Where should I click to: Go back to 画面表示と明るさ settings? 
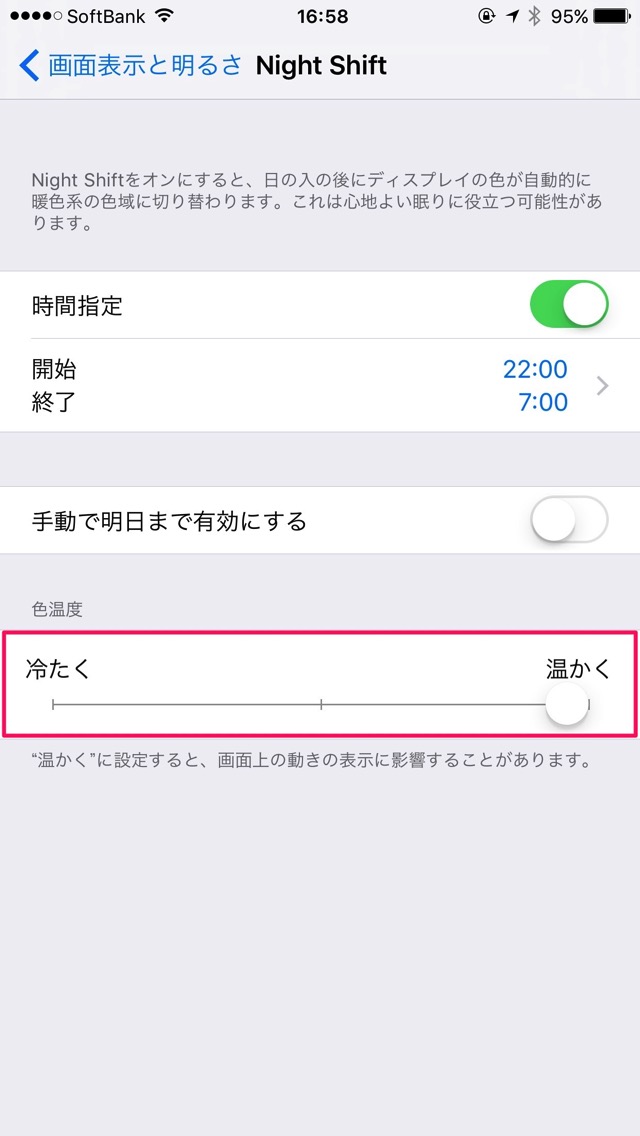130,65
